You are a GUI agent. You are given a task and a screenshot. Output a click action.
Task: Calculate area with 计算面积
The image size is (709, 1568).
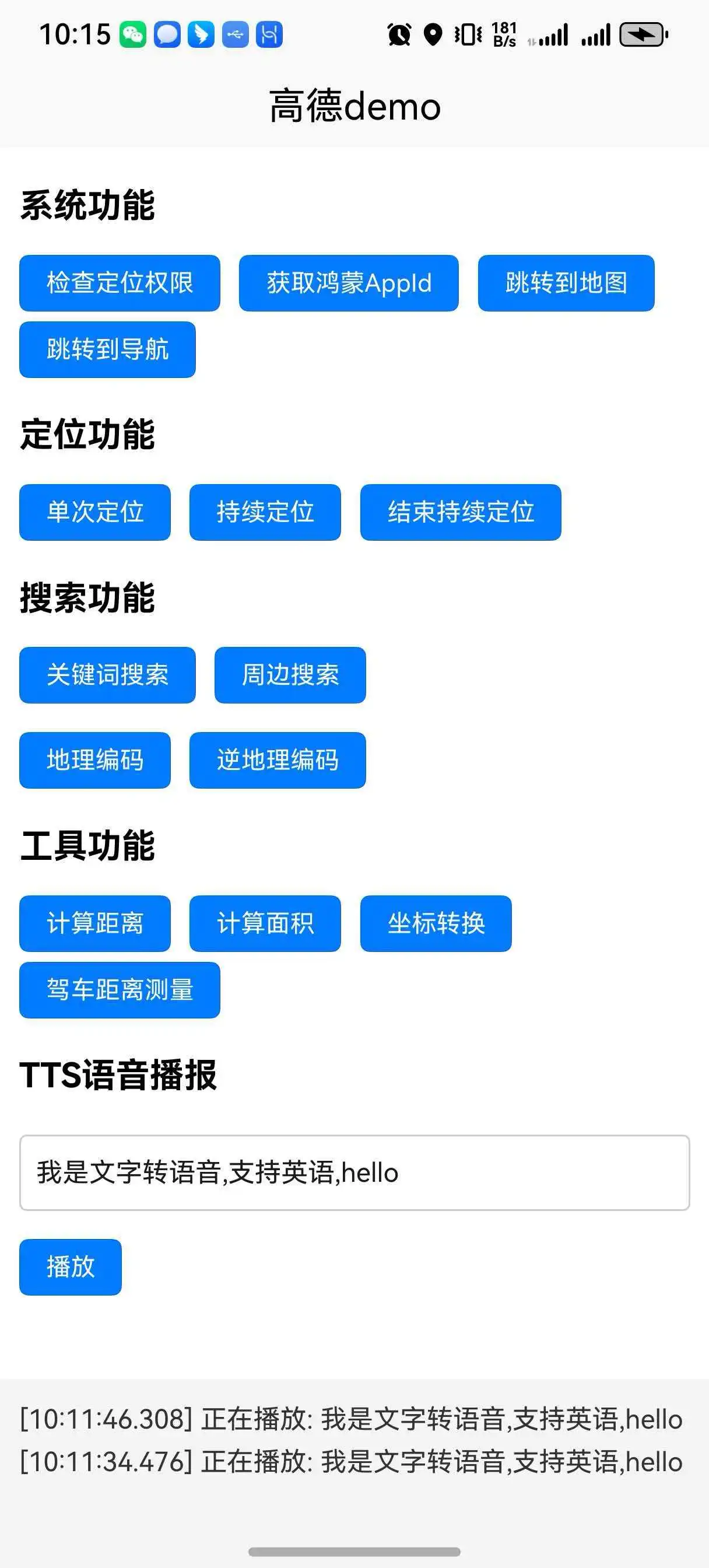coord(265,923)
